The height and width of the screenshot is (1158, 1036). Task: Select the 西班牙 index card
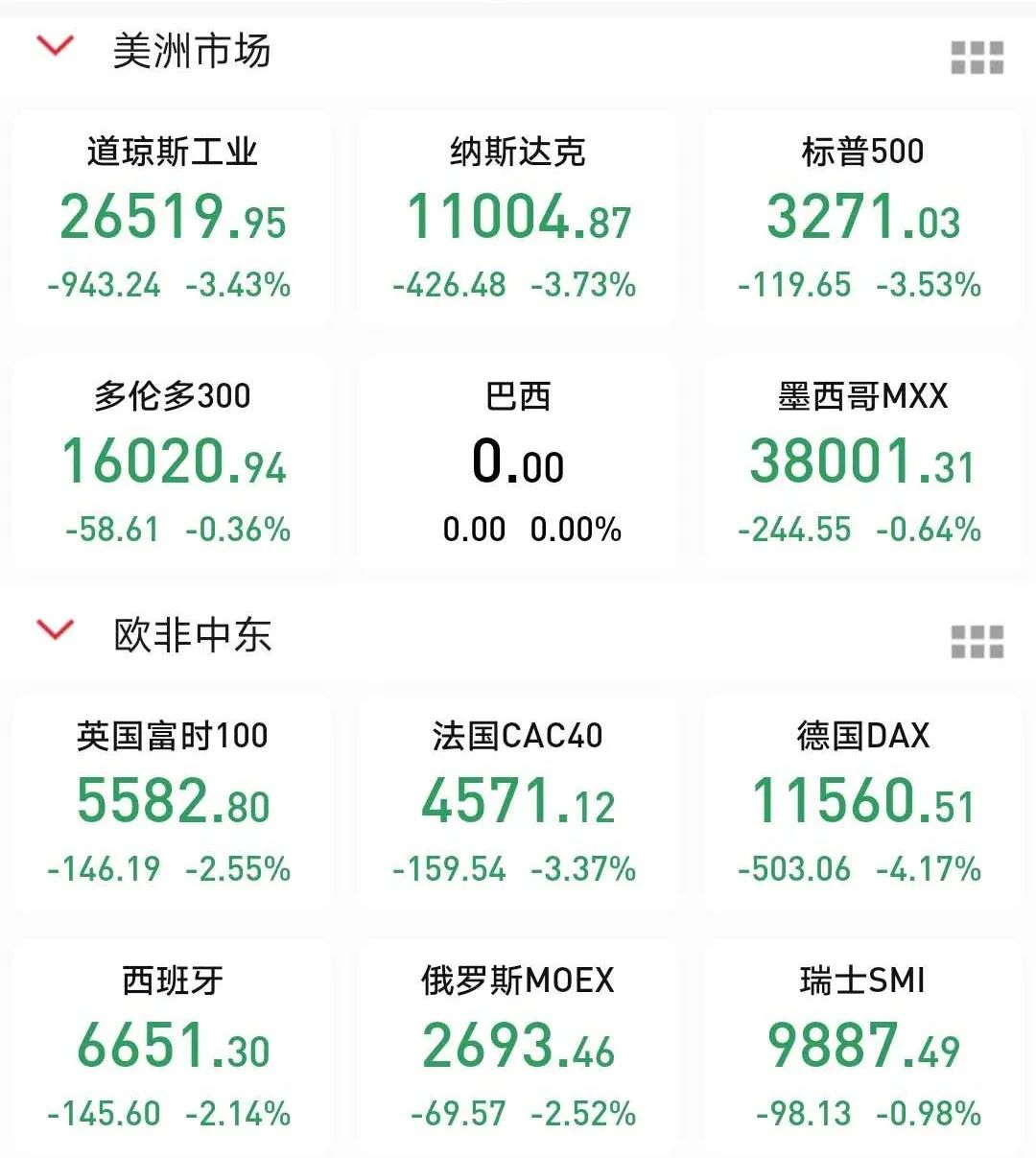(173, 1047)
